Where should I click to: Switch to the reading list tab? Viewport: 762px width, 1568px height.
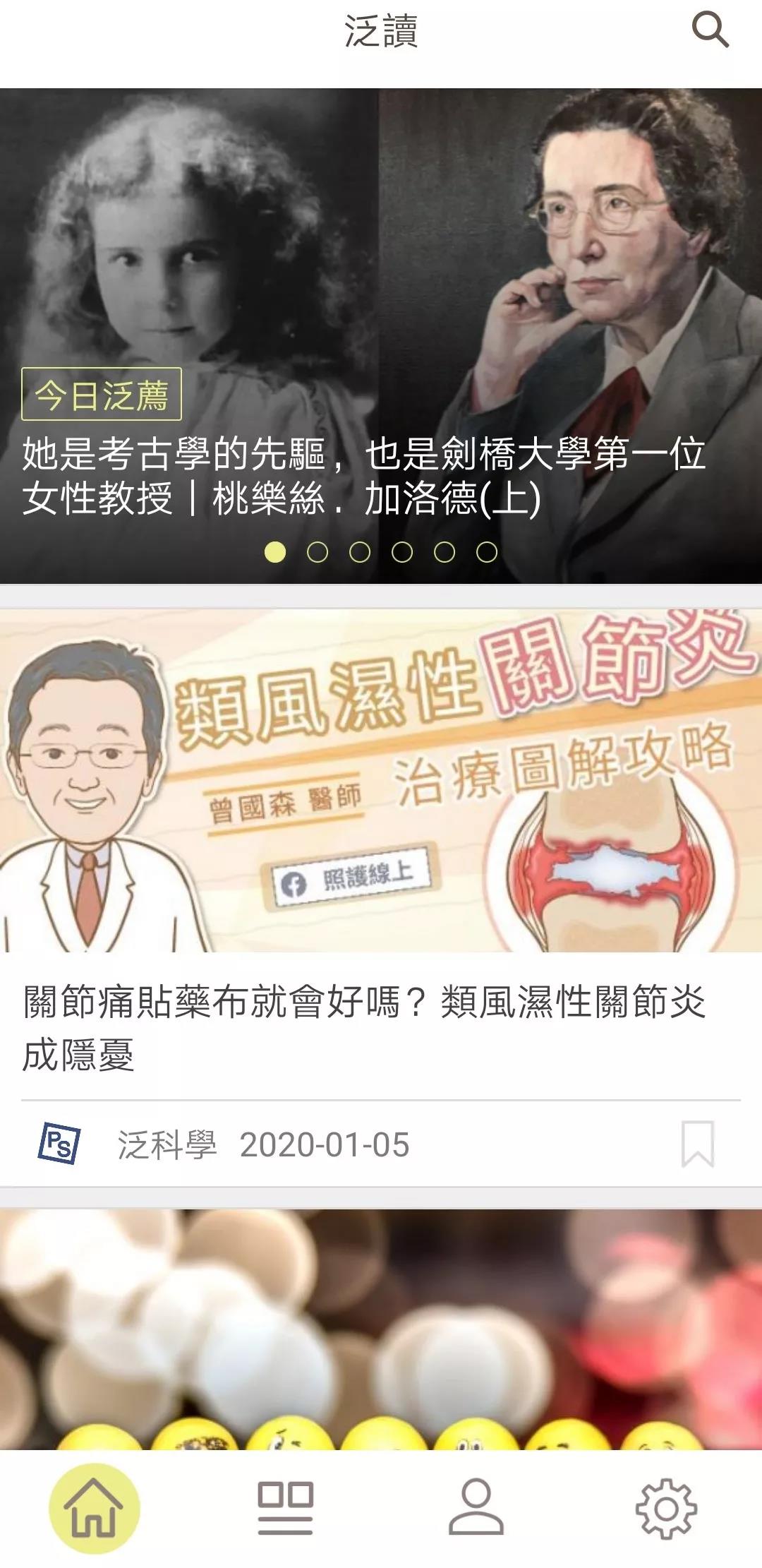click(285, 1508)
